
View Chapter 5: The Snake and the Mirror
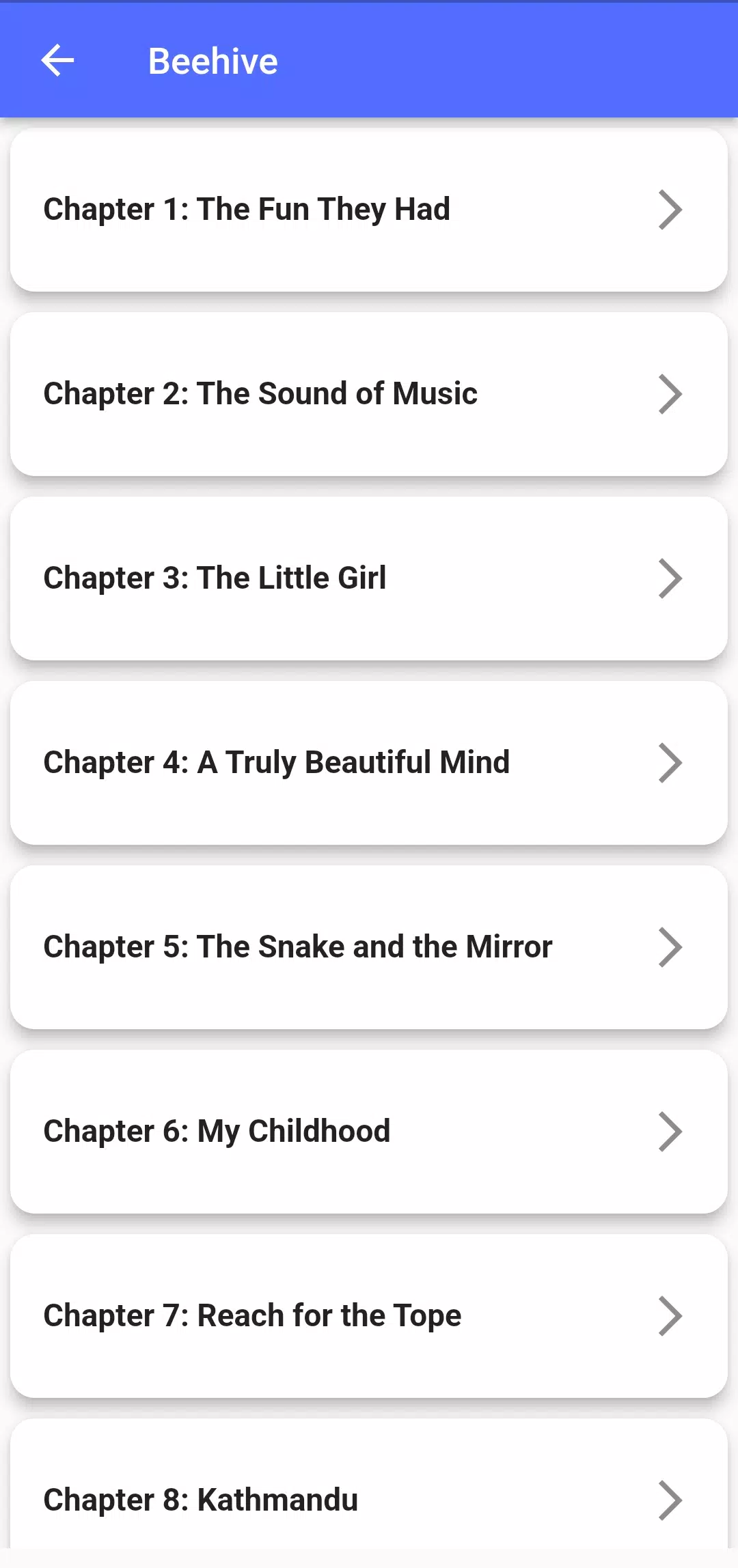(x=369, y=947)
